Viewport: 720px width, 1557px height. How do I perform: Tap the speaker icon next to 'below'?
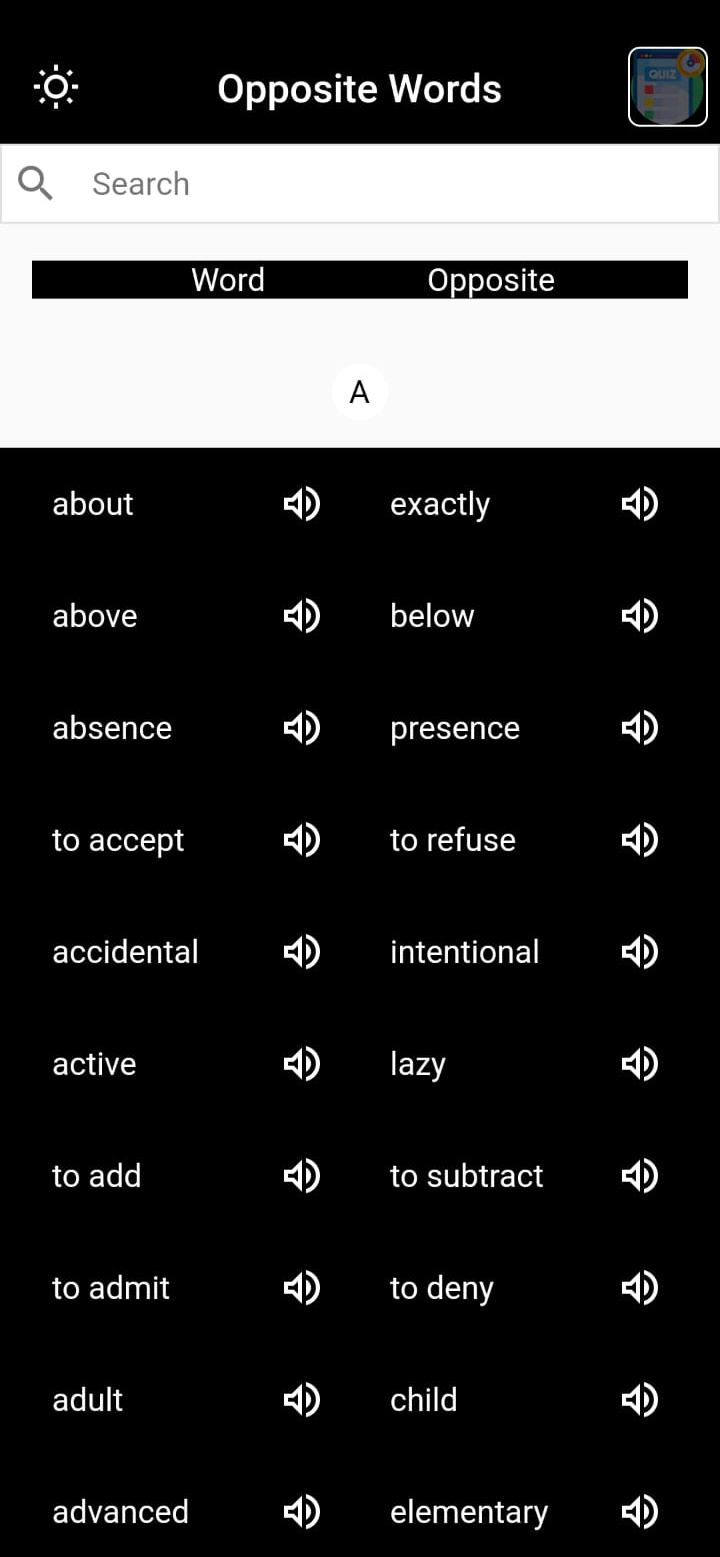(639, 616)
